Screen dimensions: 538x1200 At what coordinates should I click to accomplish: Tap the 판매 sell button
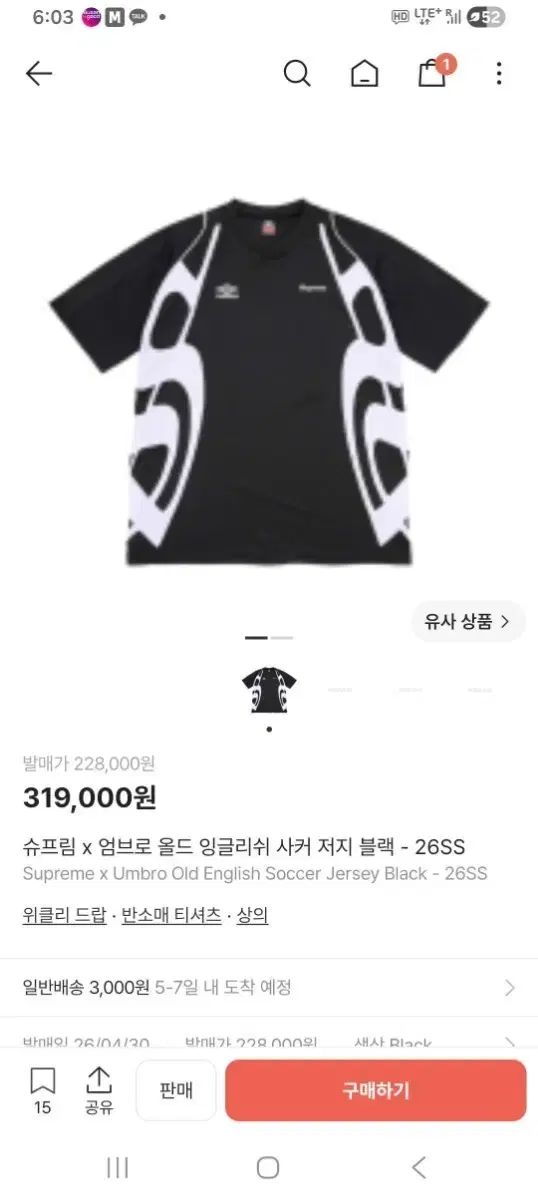(x=176, y=1090)
